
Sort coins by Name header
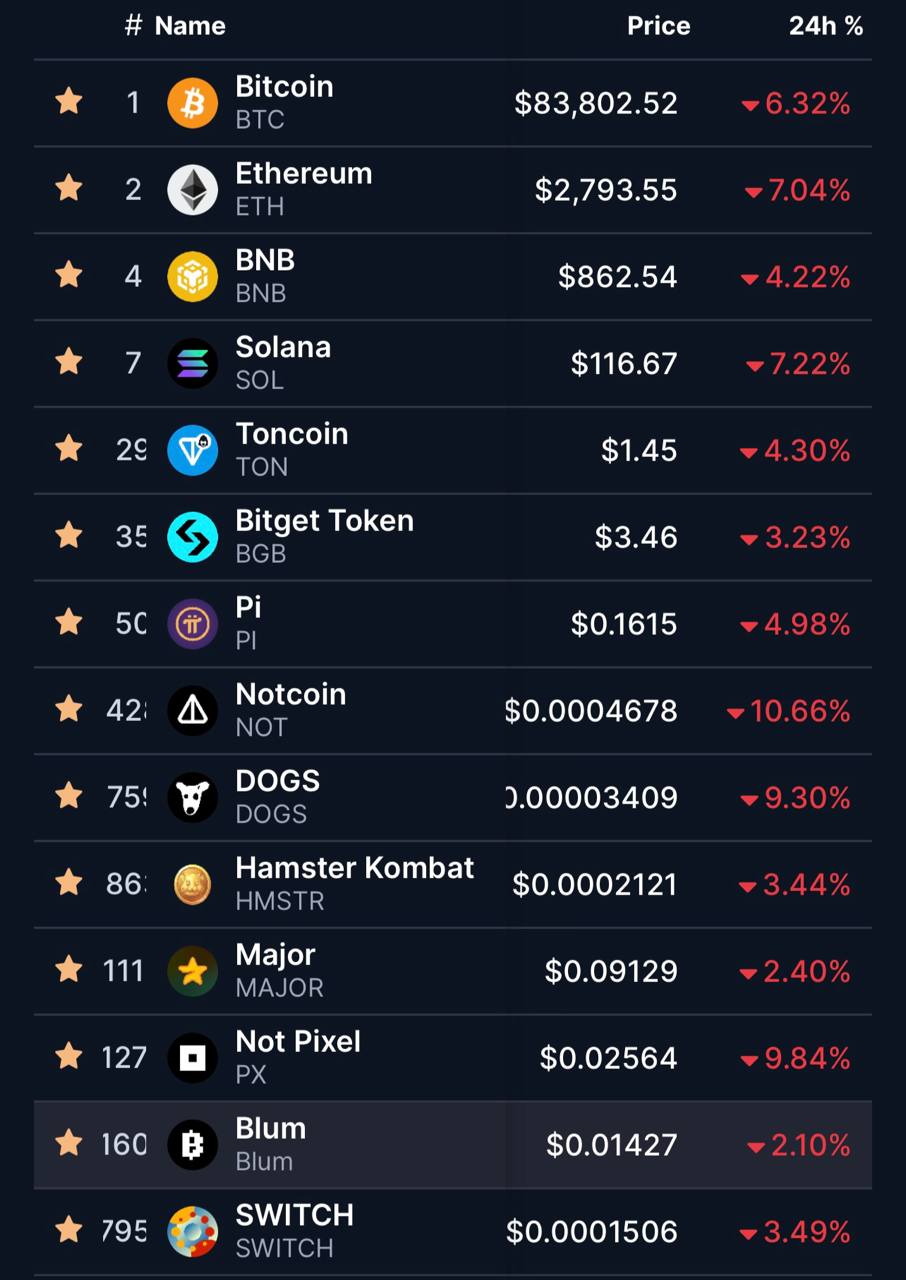click(x=190, y=26)
